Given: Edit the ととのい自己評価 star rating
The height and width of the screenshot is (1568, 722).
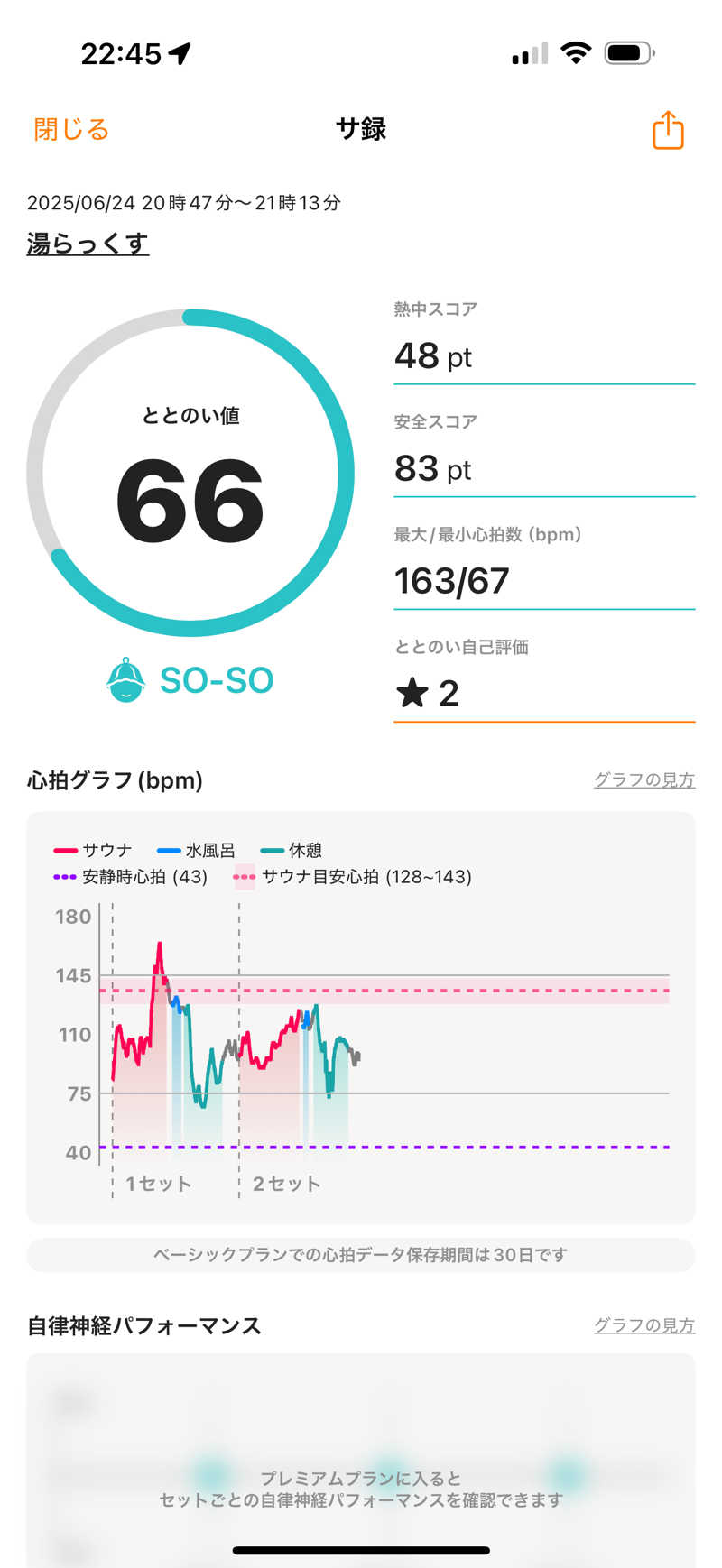Looking at the screenshot, I should coord(543,693).
